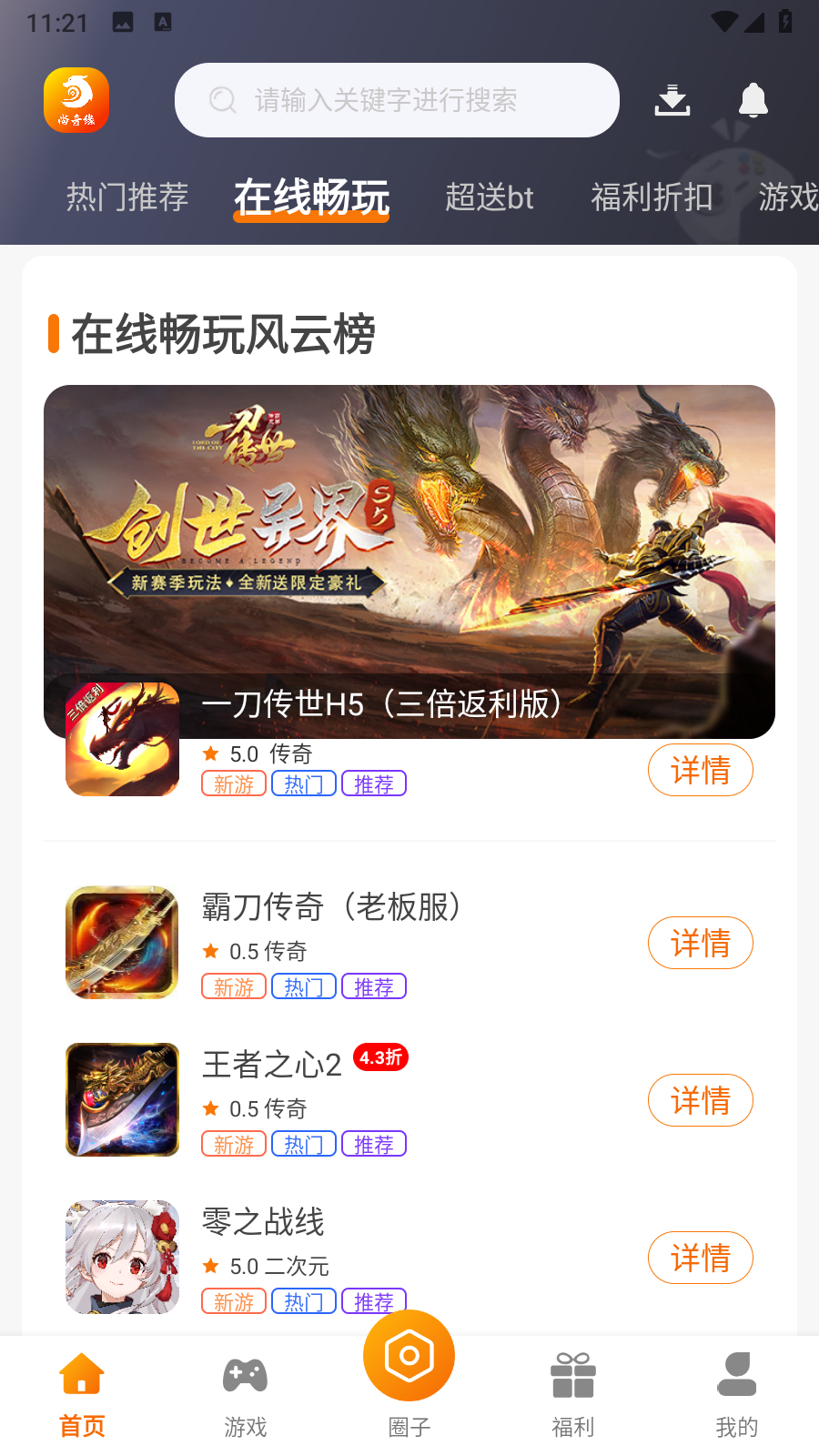Image resolution: width=819 pixels, height=1456 pixels.
Task: Open the notifications bell
Action: point(753,100)
